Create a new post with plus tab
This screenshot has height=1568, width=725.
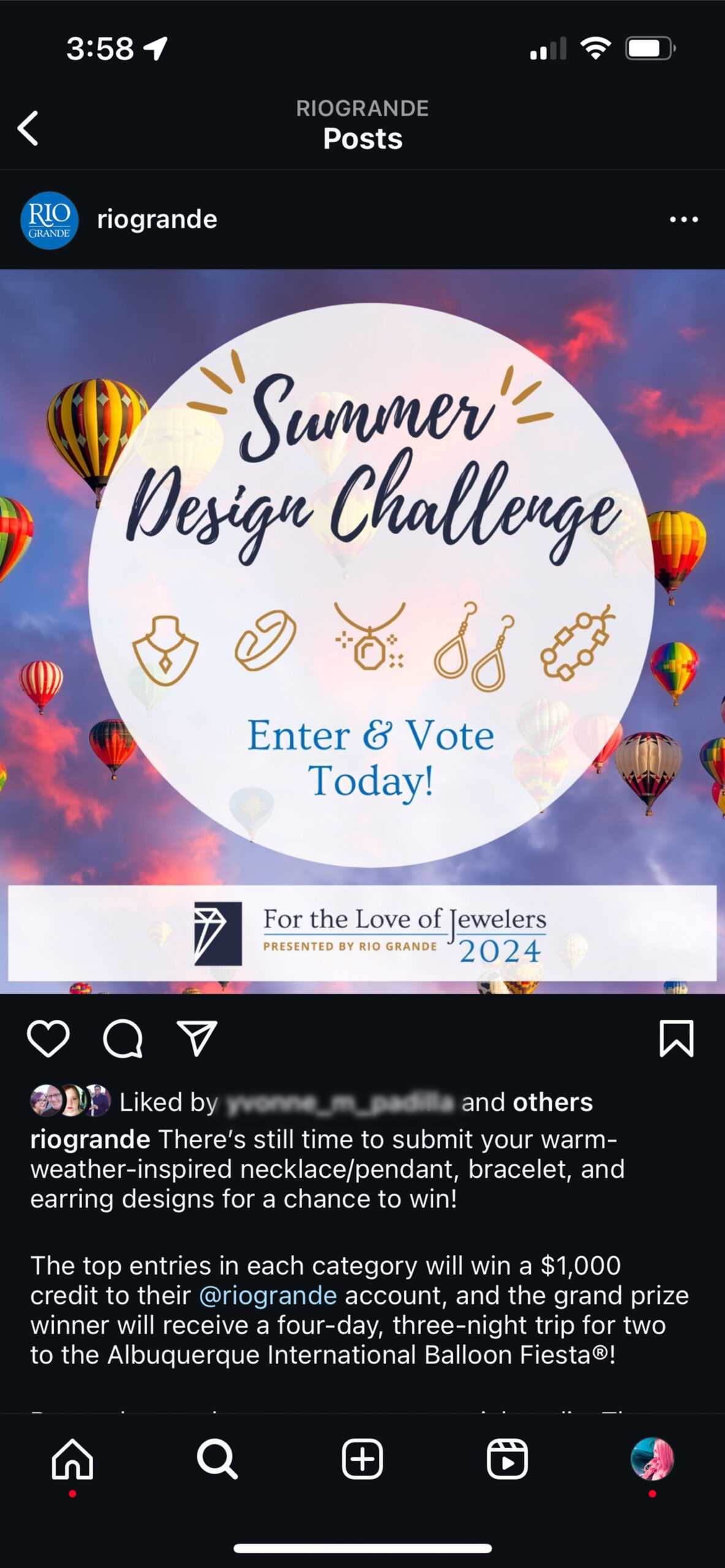(362, 1459)
